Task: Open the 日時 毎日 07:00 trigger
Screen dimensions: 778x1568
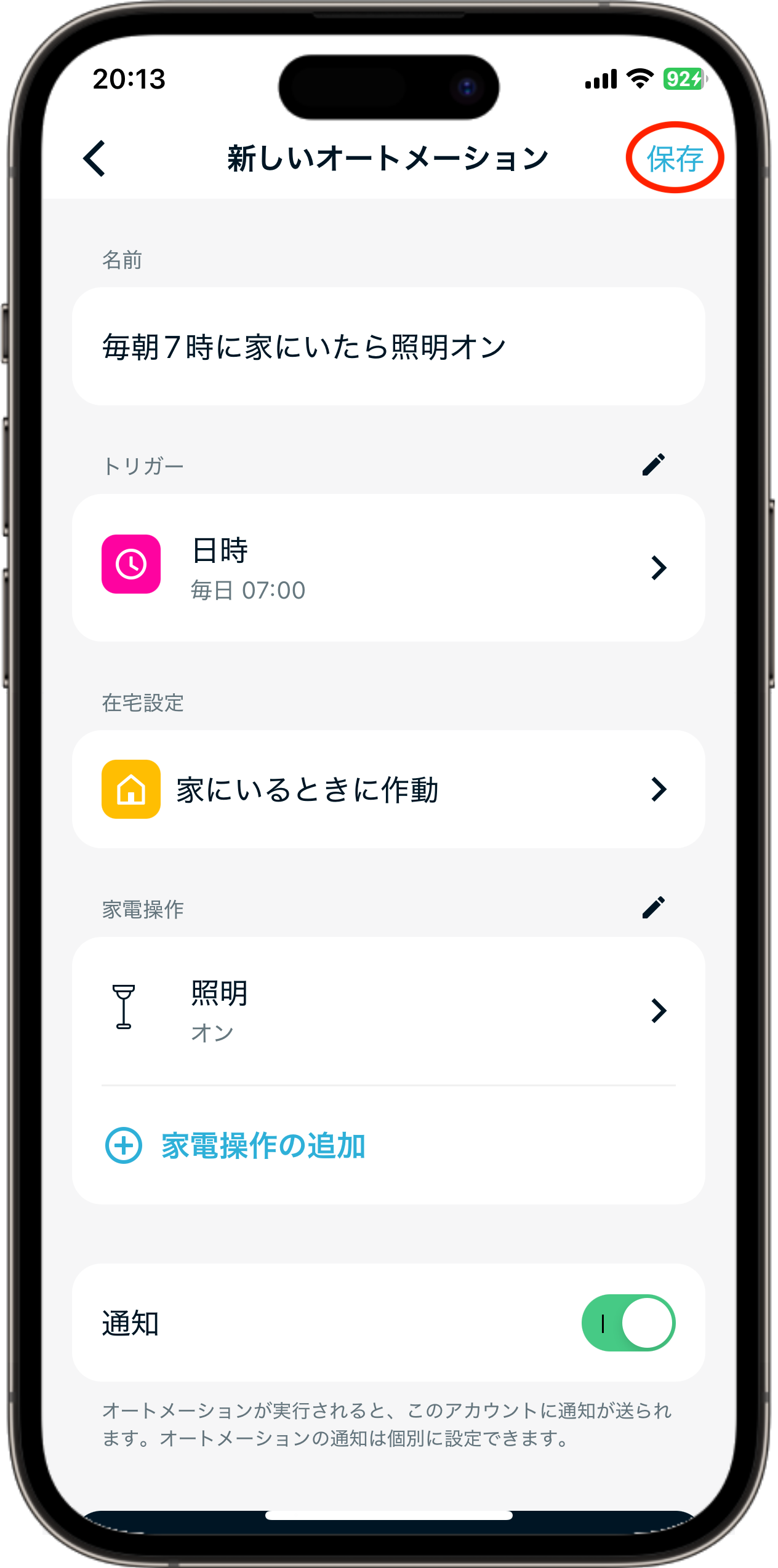Action: click(x=388, y=568)
